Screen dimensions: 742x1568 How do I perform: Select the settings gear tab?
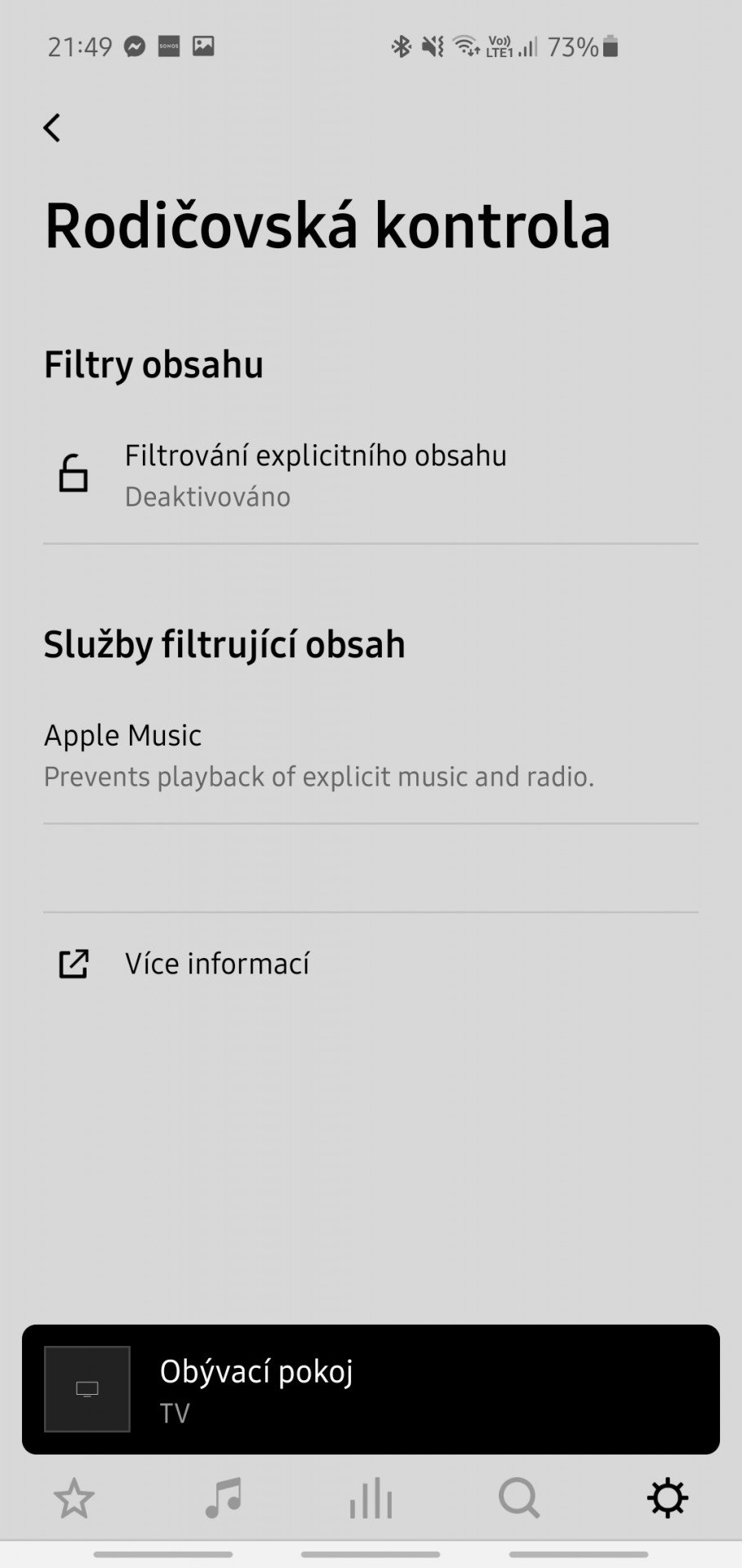668,1499
